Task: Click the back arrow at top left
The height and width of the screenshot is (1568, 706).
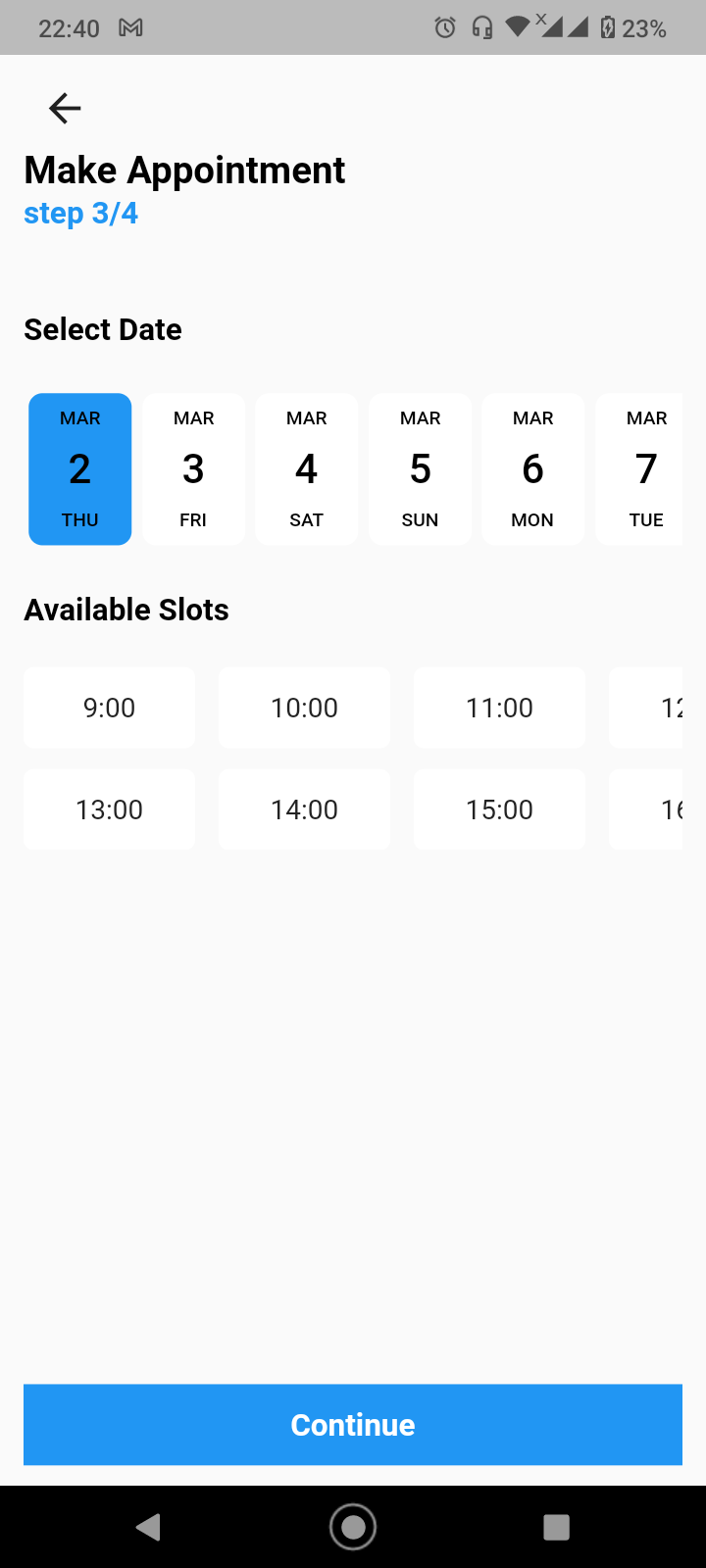Action: pos(64,108)
